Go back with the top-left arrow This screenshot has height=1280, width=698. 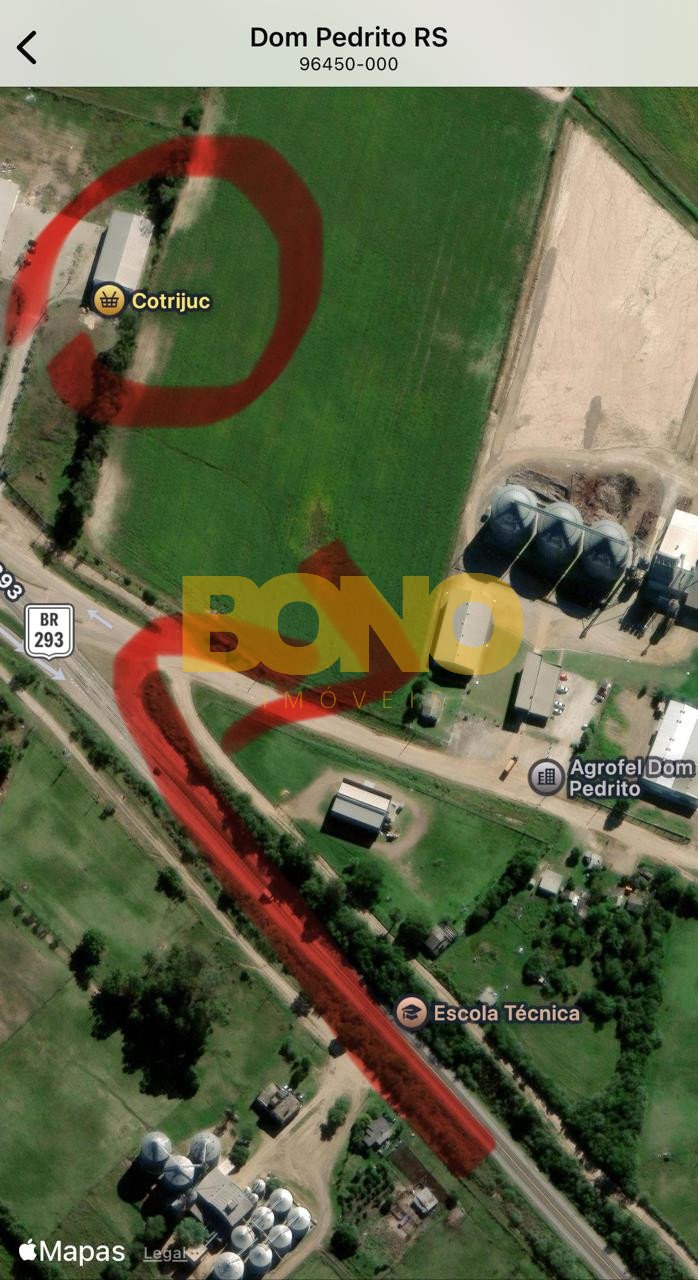[x=27, y=47]
